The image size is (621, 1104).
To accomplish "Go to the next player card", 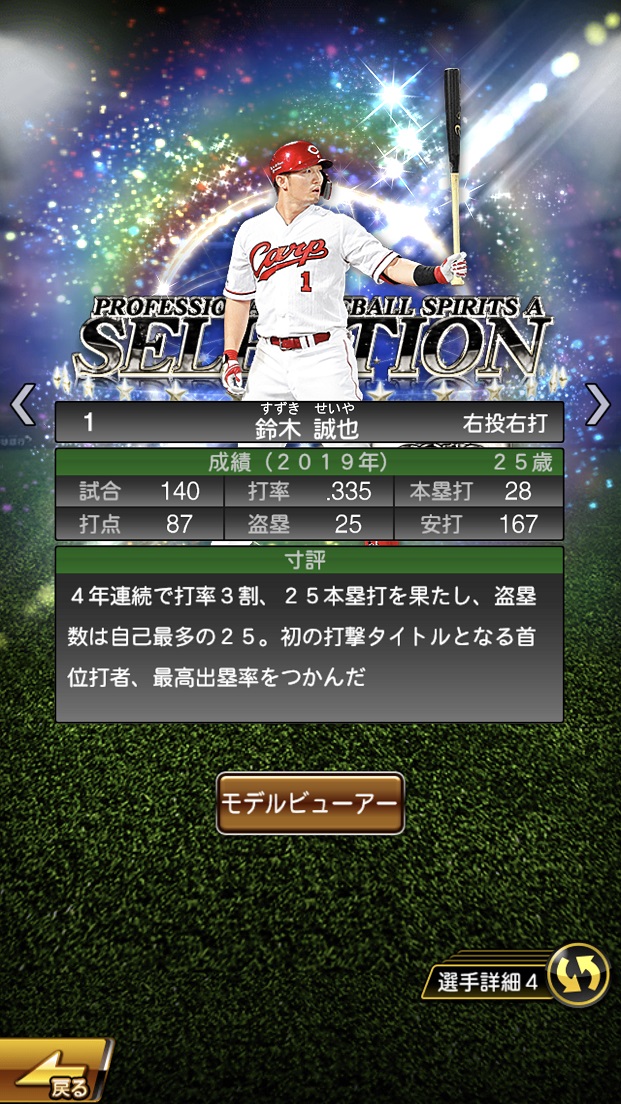I will click(597, 405).
